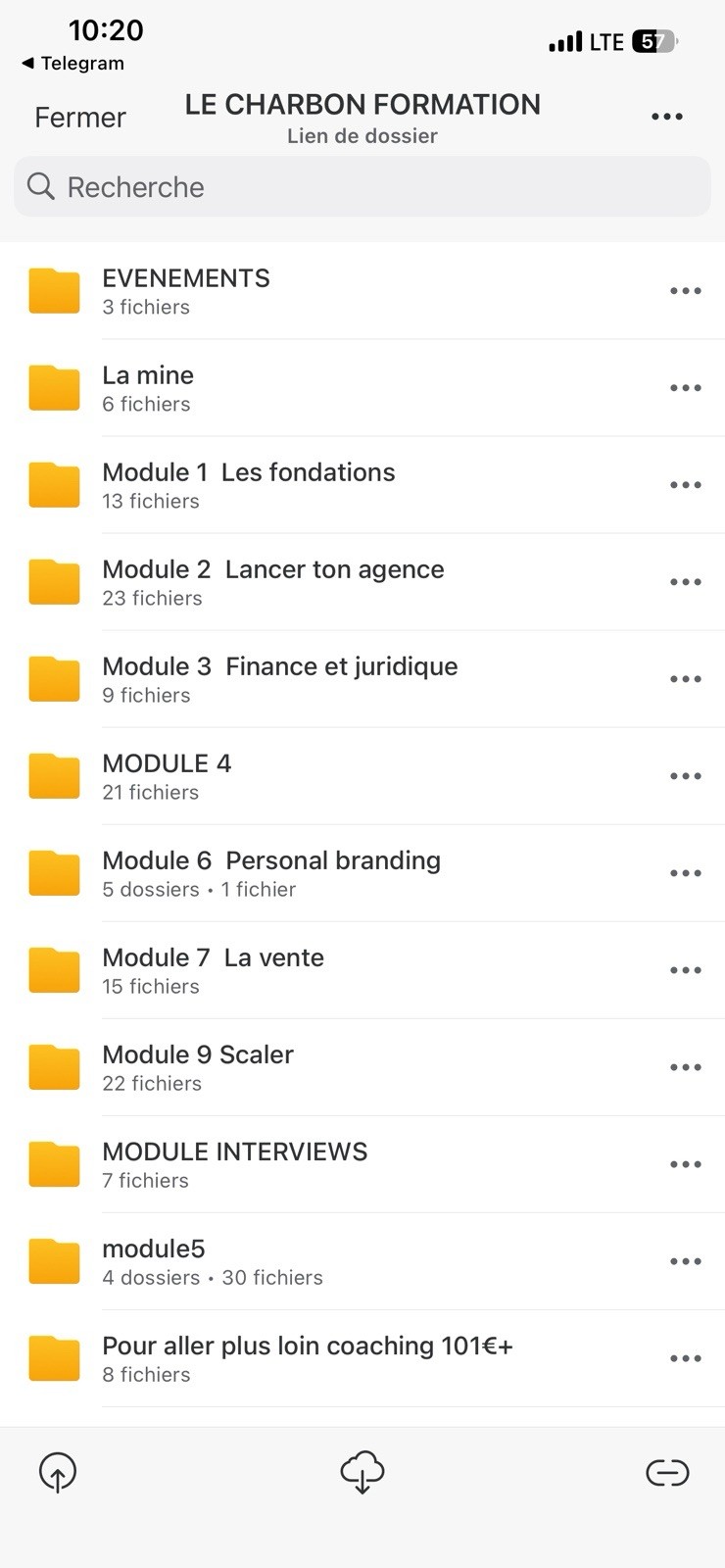Open the ellipsis menu for MODULE 4

(686, 775)
